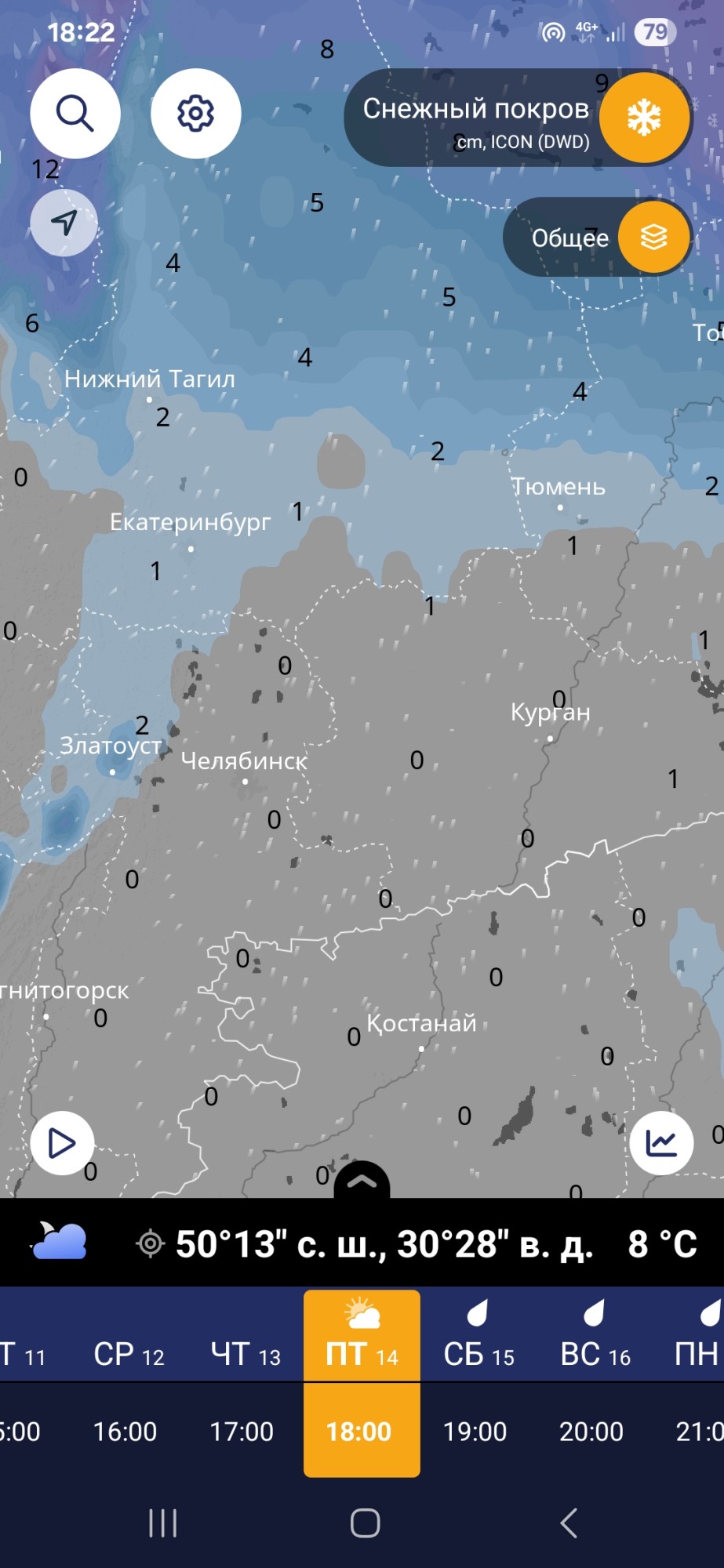Jump to the 17:00 time slot
The image size is (724, 1568).
[242, 1432]
